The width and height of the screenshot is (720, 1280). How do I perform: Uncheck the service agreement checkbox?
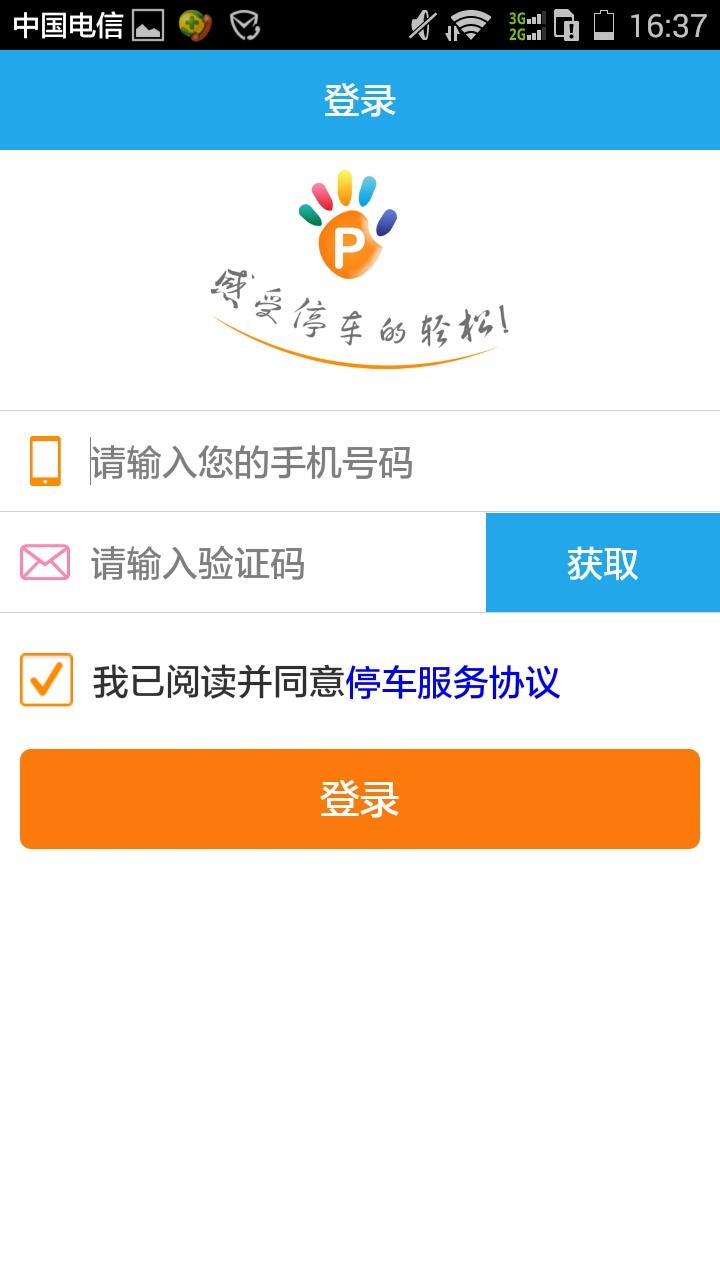tap(46, 681)
